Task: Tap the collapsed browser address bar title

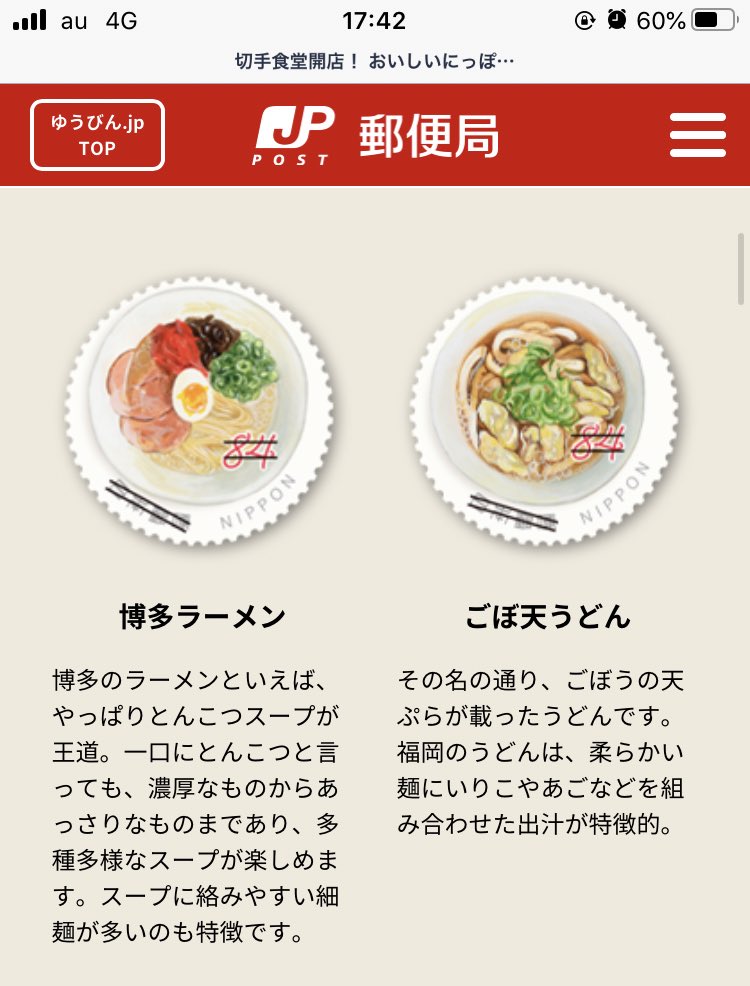Action: pyautogui.click(x=375, y=61)
